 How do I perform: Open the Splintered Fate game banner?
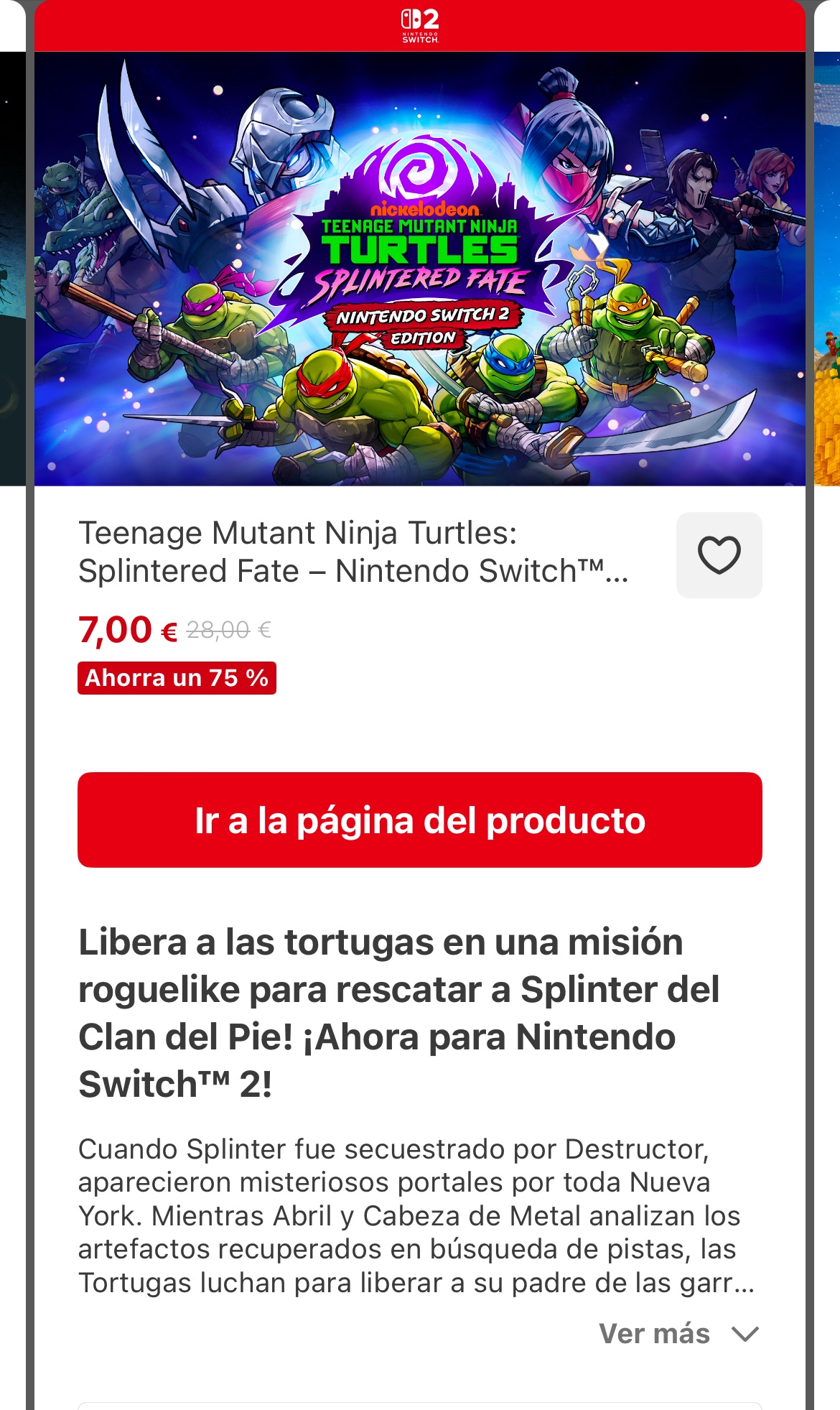coord(420,269)
